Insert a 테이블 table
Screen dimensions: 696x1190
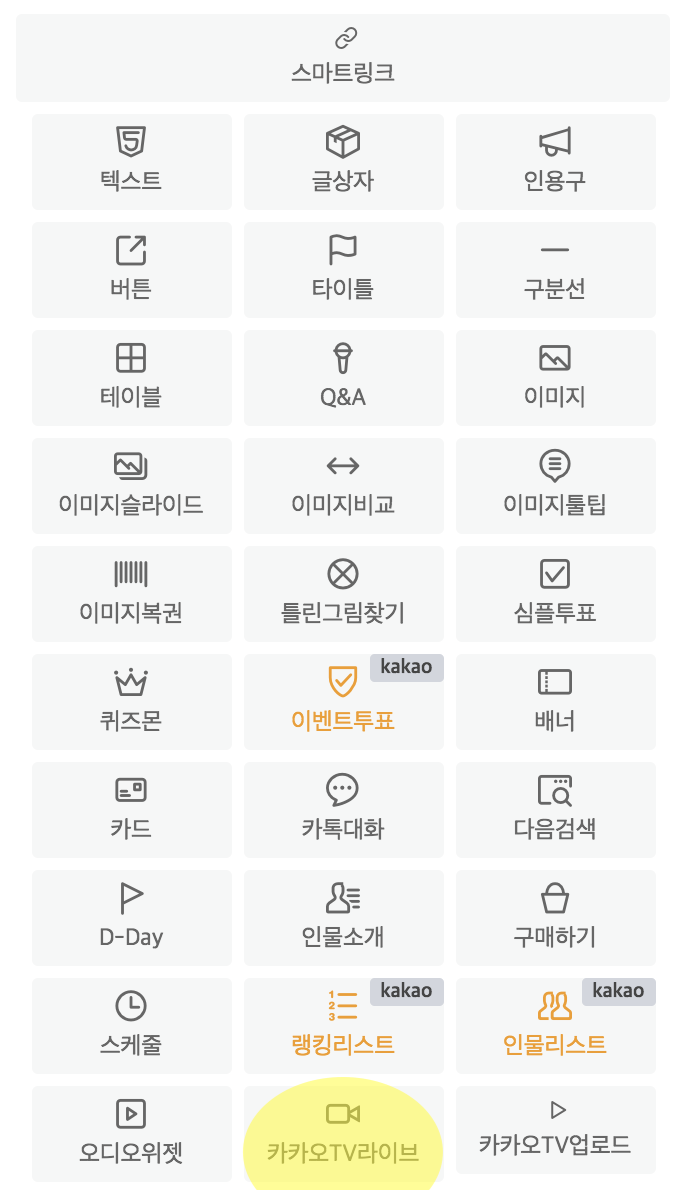(131, 377)
